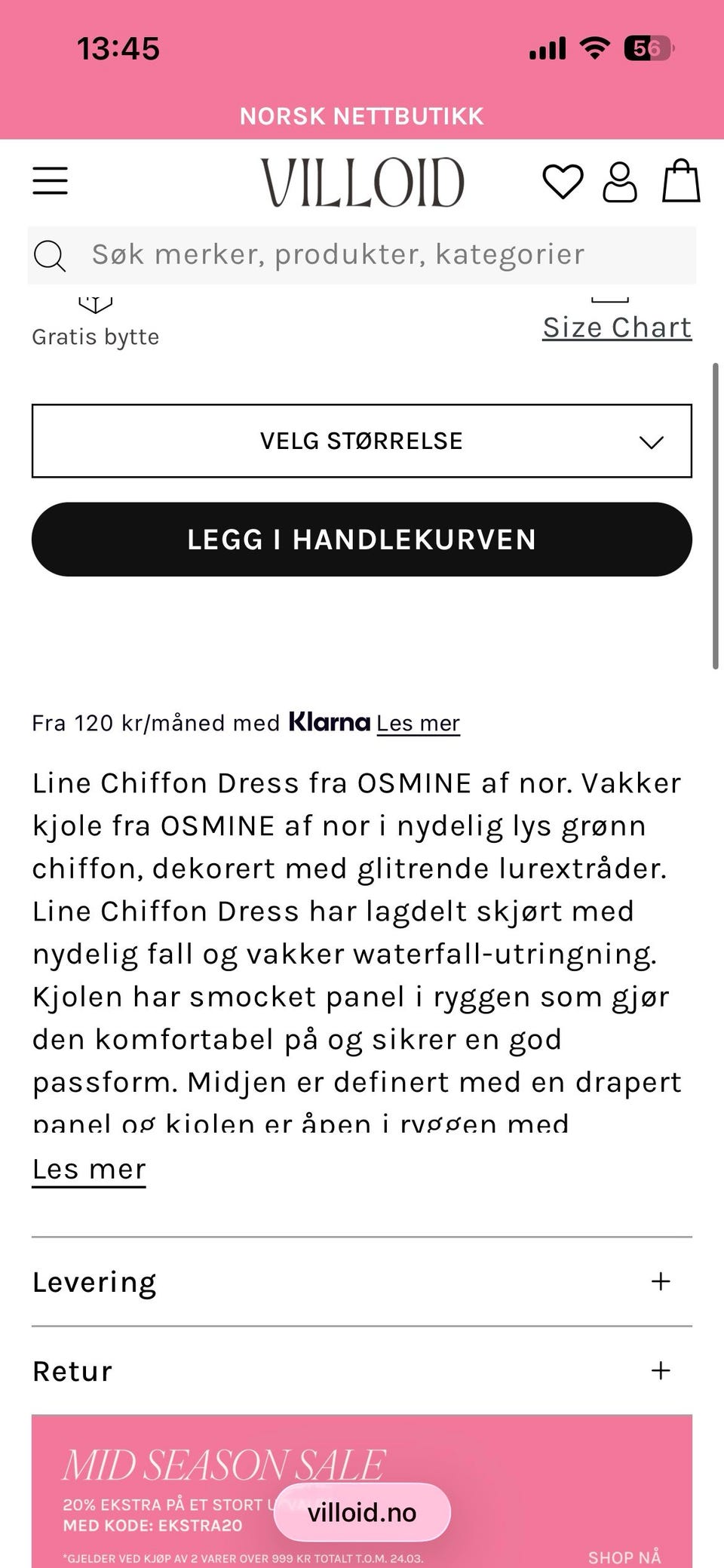Open the VELG STØRRELSE size dropdown
Viewport: 724px width, 1568px height.
(361, 441)
